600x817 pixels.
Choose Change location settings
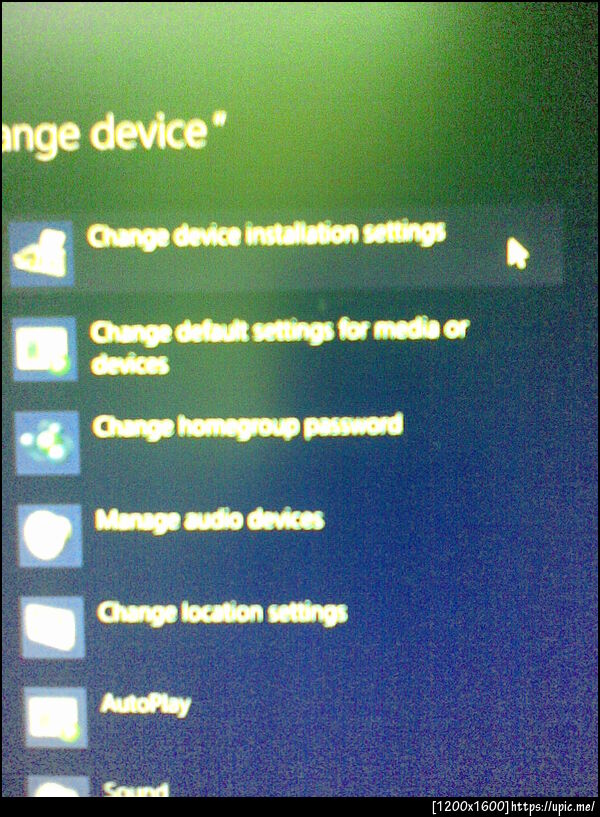(x=221, y=611)
